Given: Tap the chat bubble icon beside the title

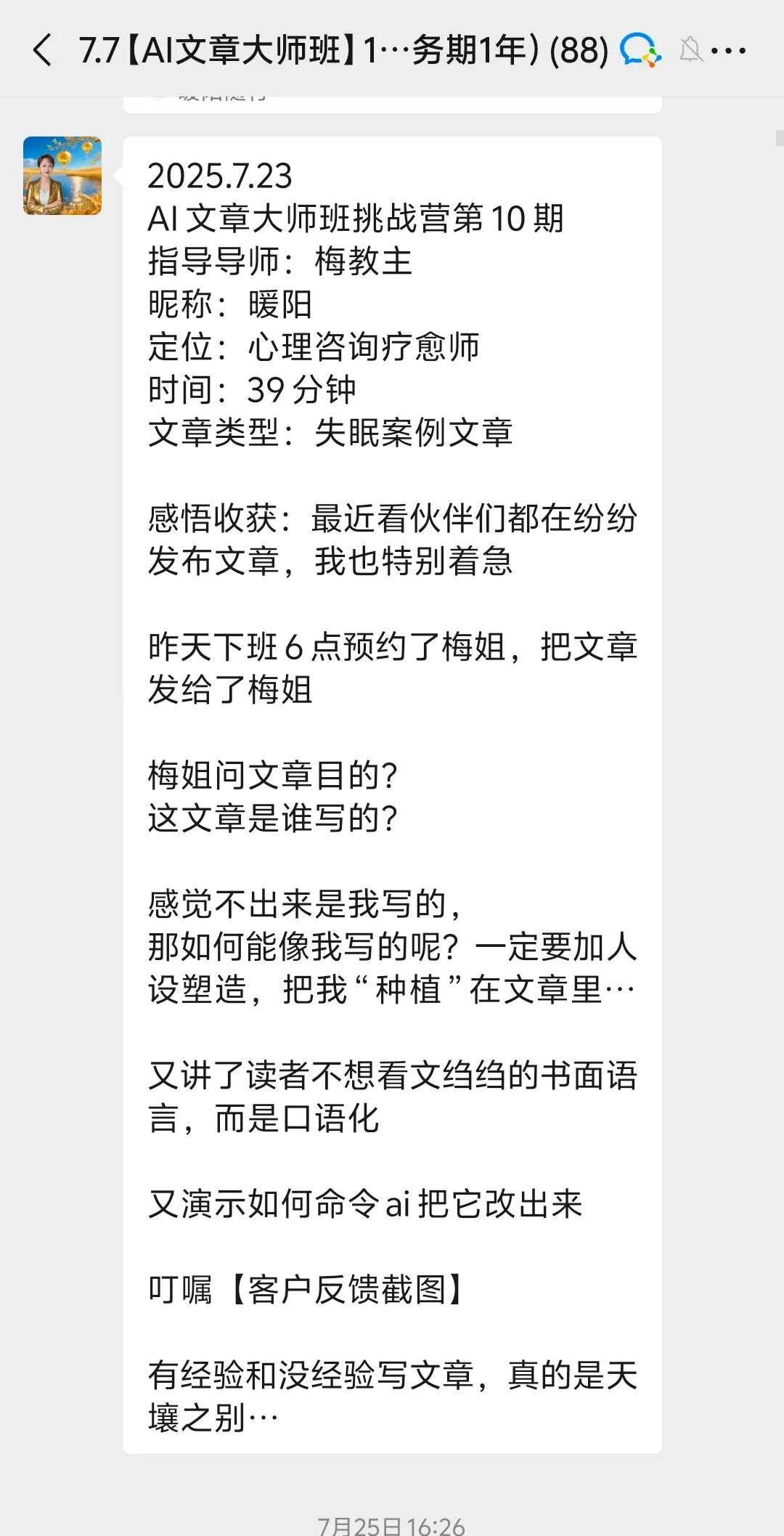Looking at the screenshot, I should (640, 50).
